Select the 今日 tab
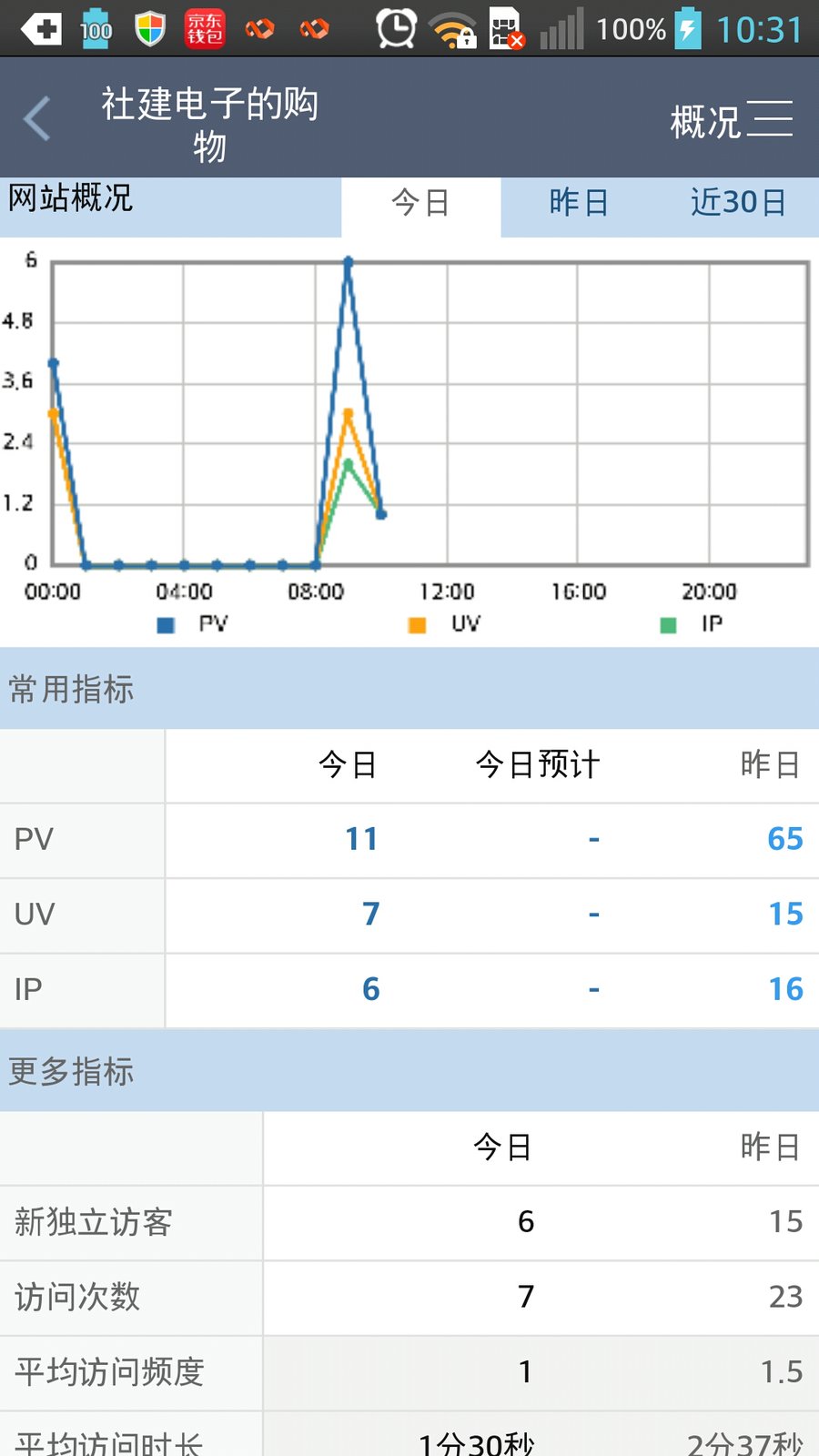Viewport: 819px width, 1456px height. 420,203
